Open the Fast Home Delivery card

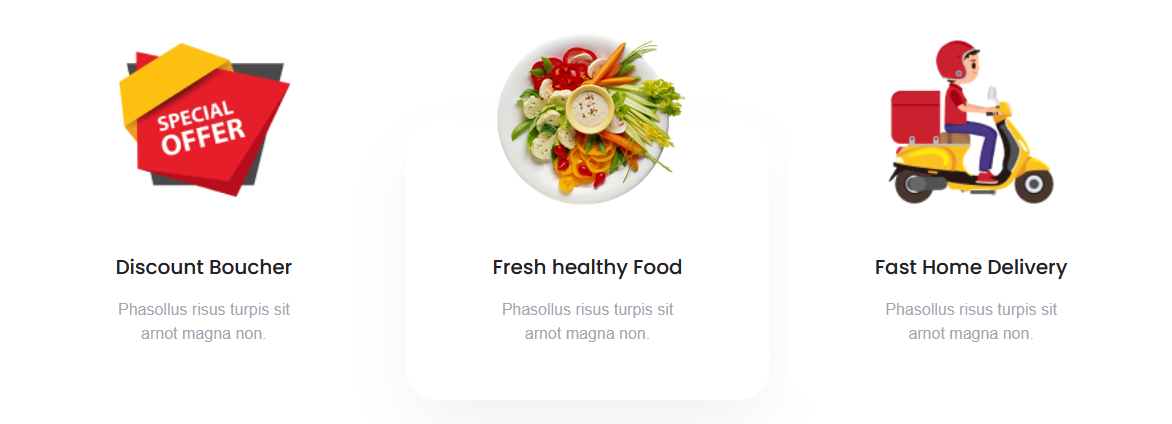(970, 267)
